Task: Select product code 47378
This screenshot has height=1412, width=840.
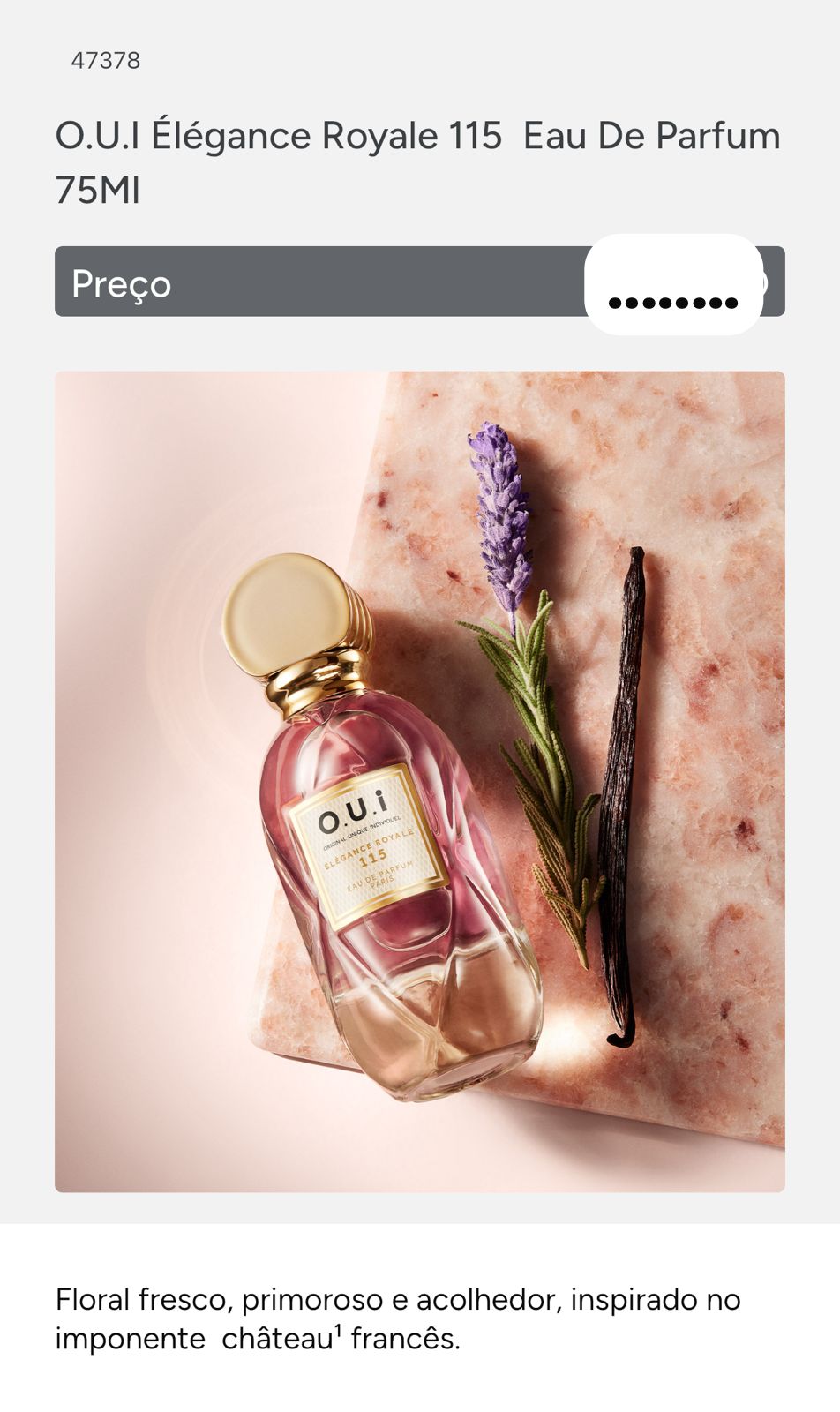Action: [x=105, y=61]
